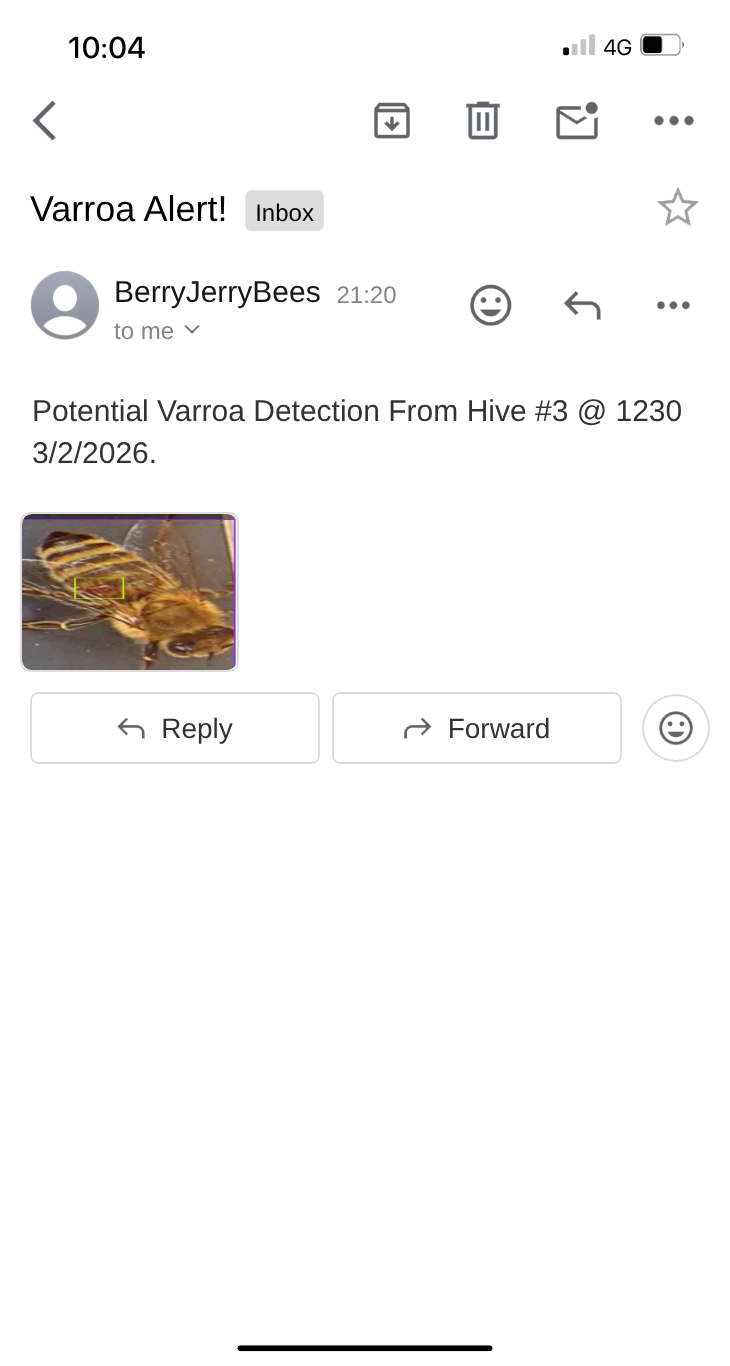Forward this Varroa detection email

point(476,728)
